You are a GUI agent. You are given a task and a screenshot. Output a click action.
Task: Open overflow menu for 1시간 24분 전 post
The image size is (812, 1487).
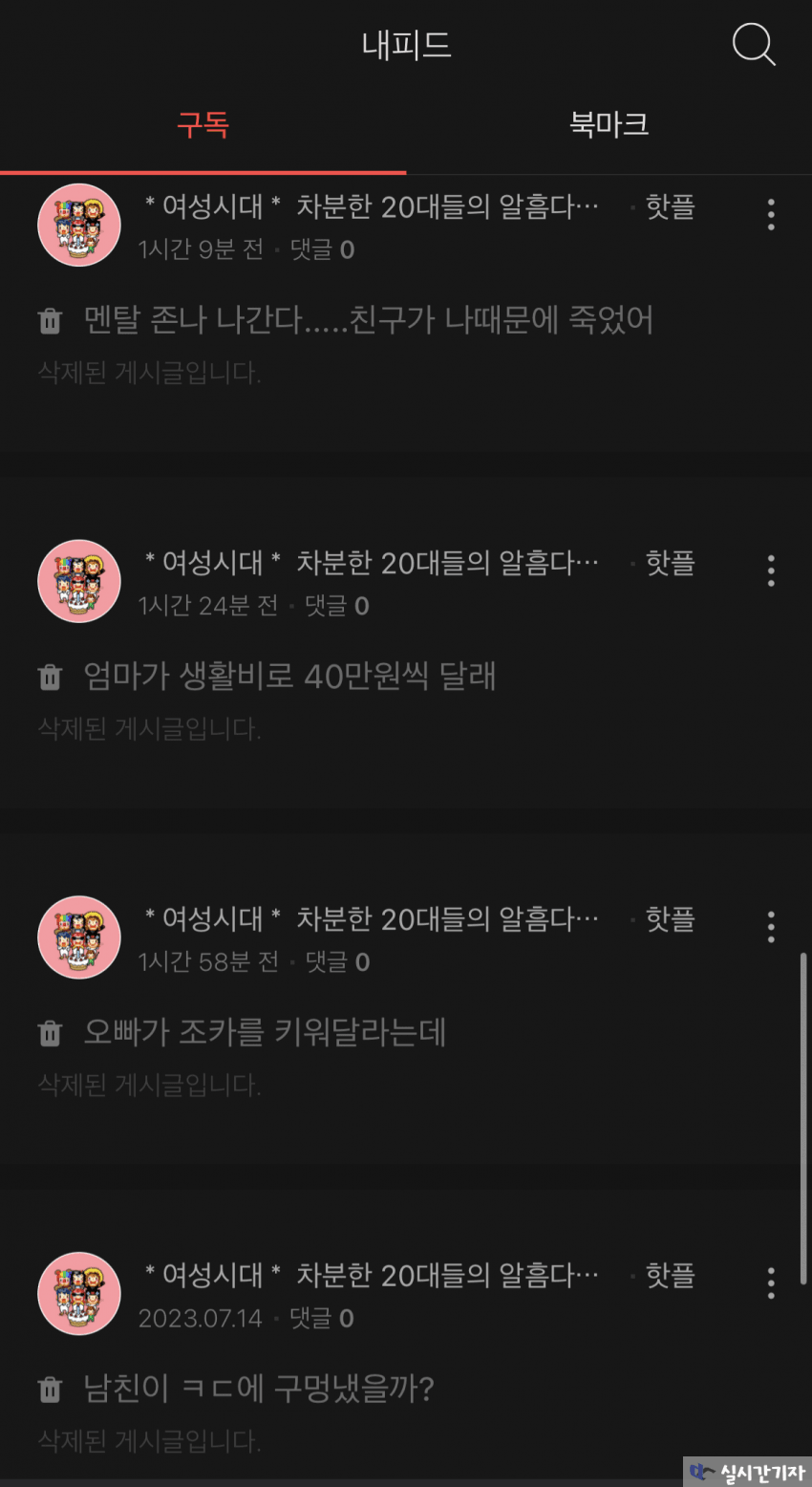click(771, 571)
